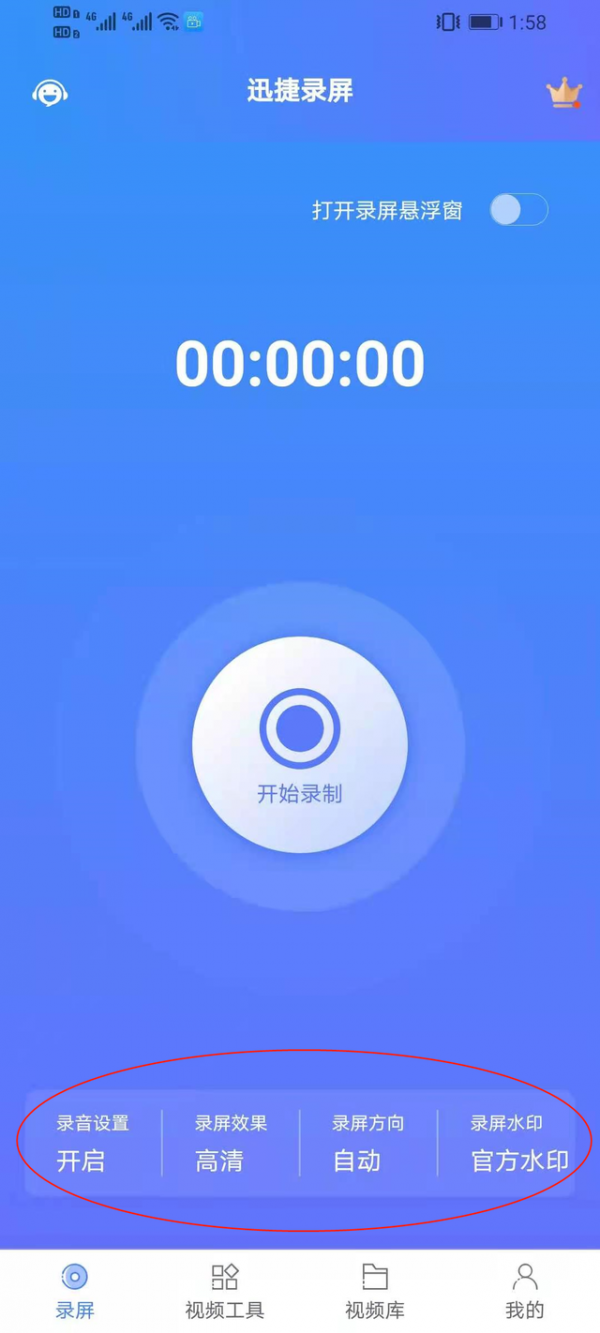This screenshot has width=600, height=1333.
Task: Open 录音设置 option
Action: 93,1143
